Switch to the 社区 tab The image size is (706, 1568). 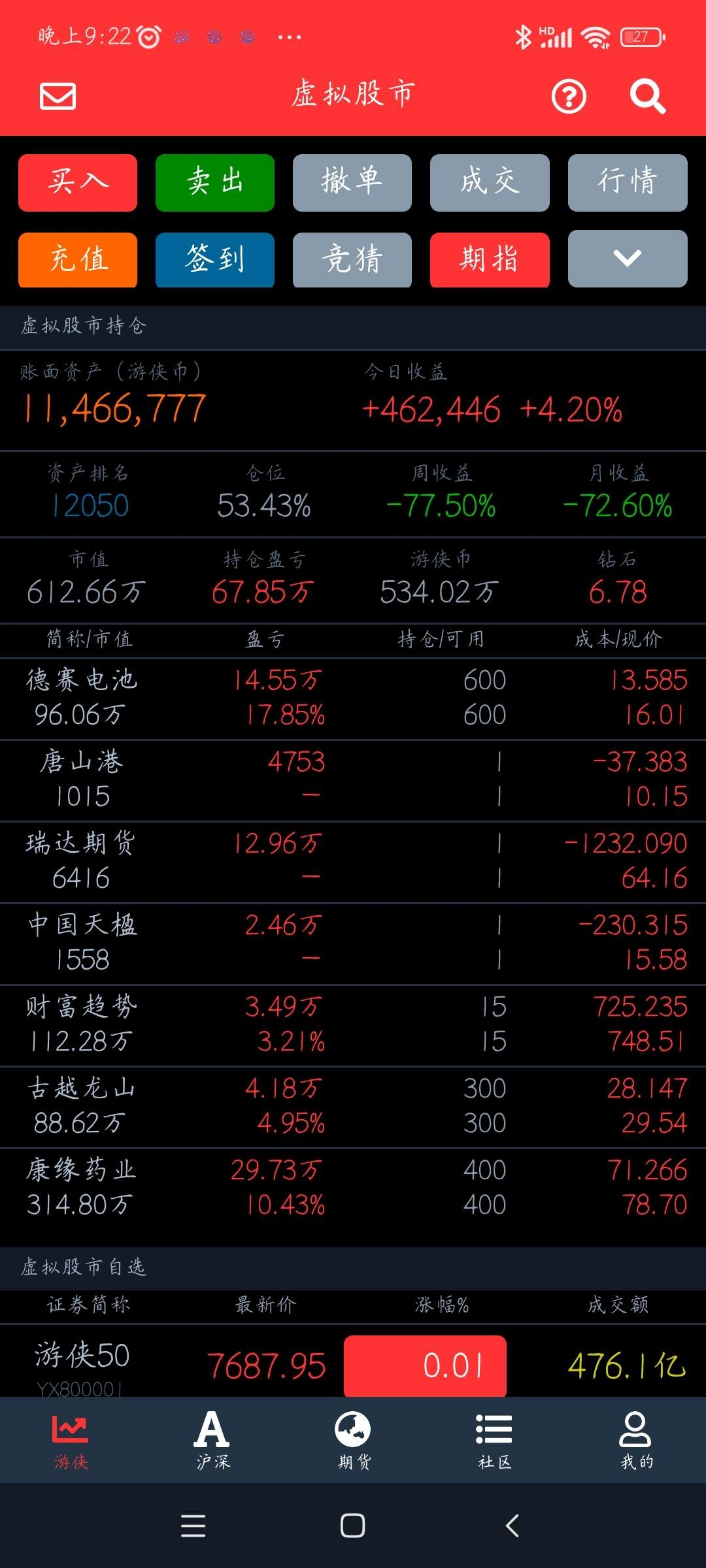(x=494, y=1440)
